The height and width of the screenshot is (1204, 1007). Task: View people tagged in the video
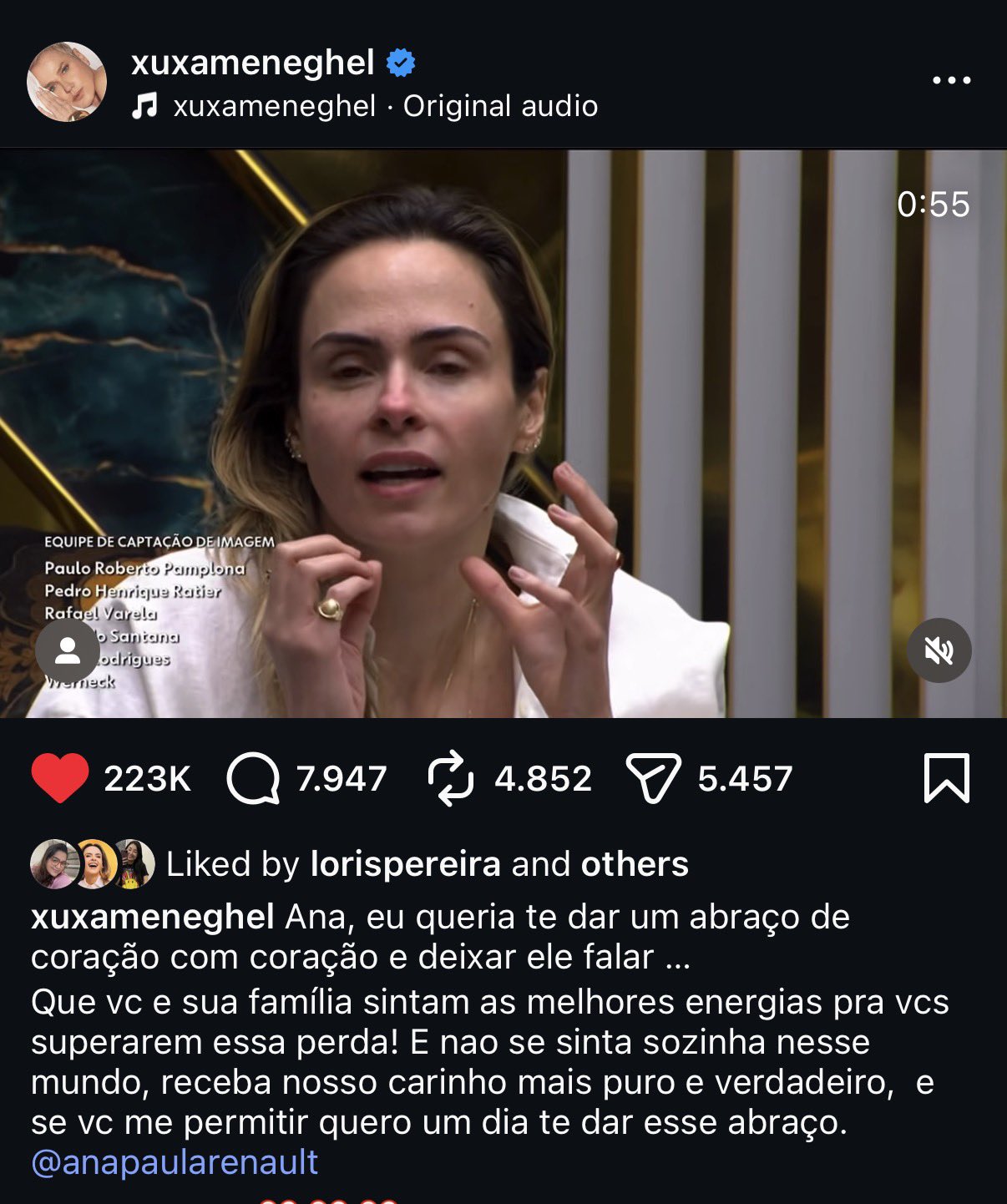[68, 650]
